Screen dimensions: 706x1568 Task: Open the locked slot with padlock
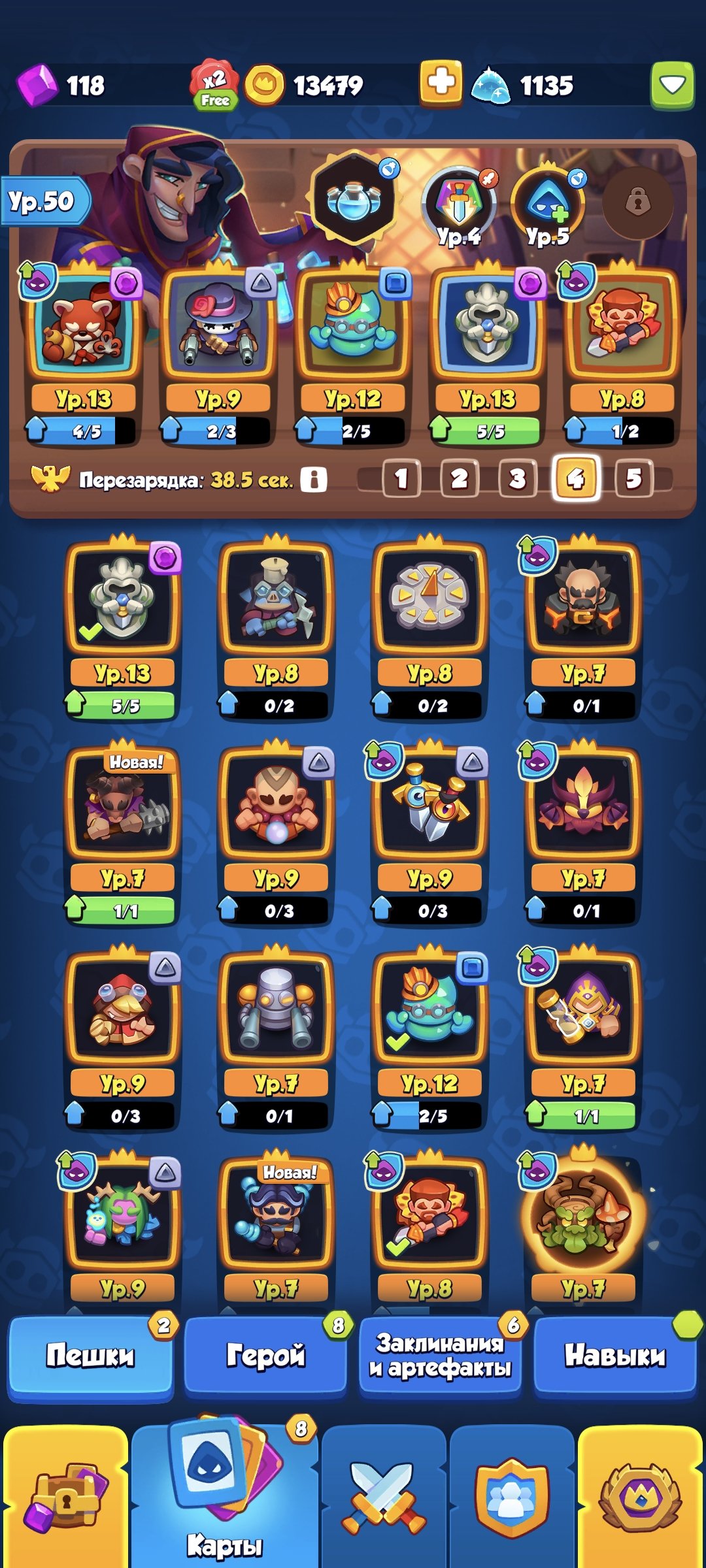pyautogui.click(x=637, y=202)
